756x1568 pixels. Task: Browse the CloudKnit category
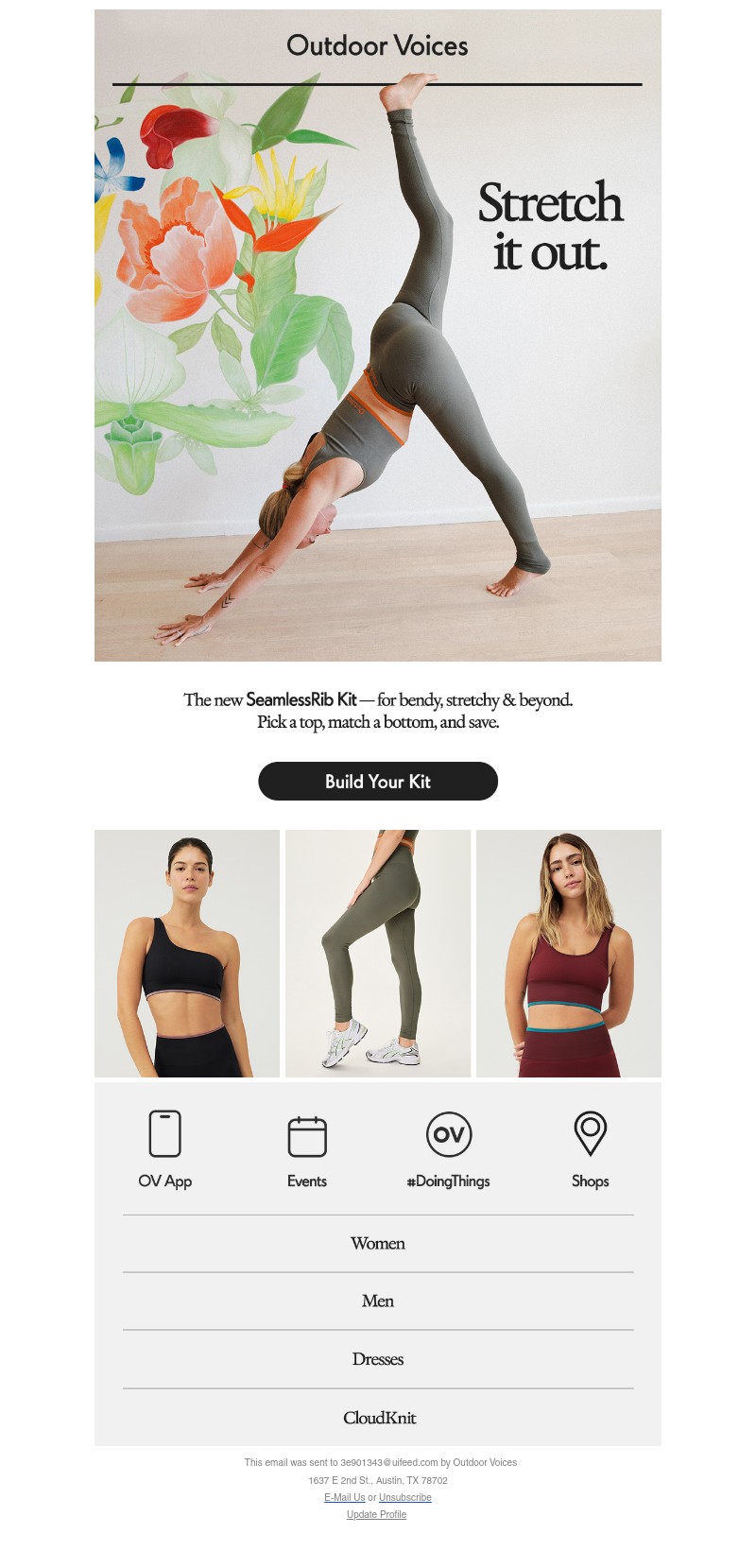(378, 1418)
